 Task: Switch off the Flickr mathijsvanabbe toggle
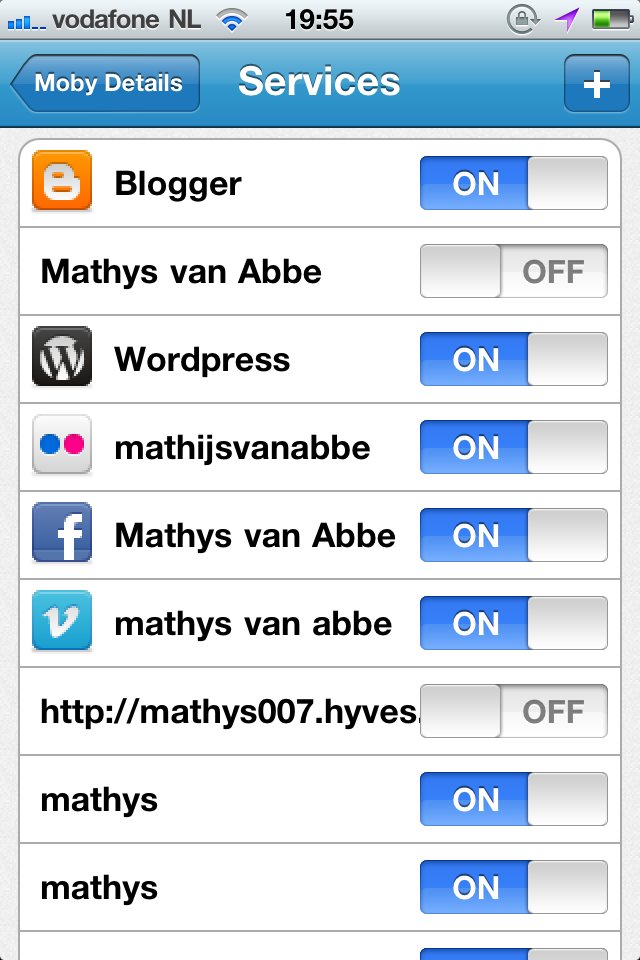point(513,448)
